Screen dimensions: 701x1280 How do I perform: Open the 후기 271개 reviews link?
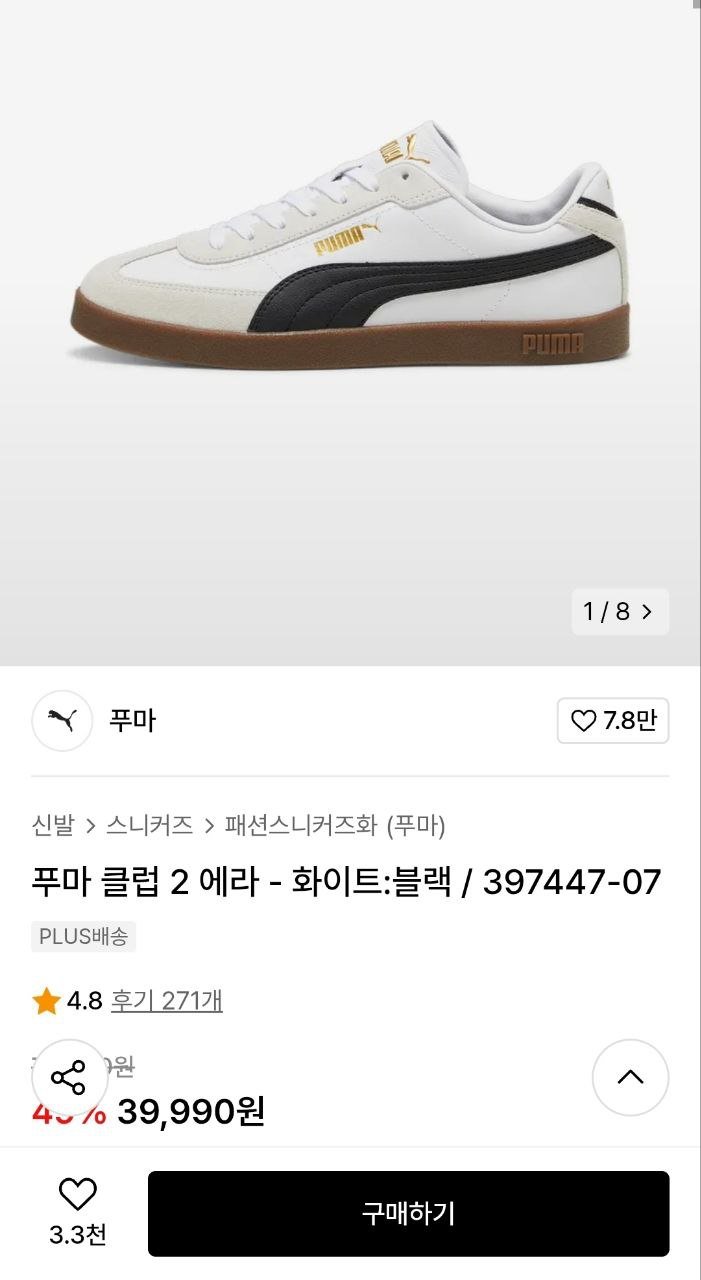pyautogui.click(x=166, y=1000)
